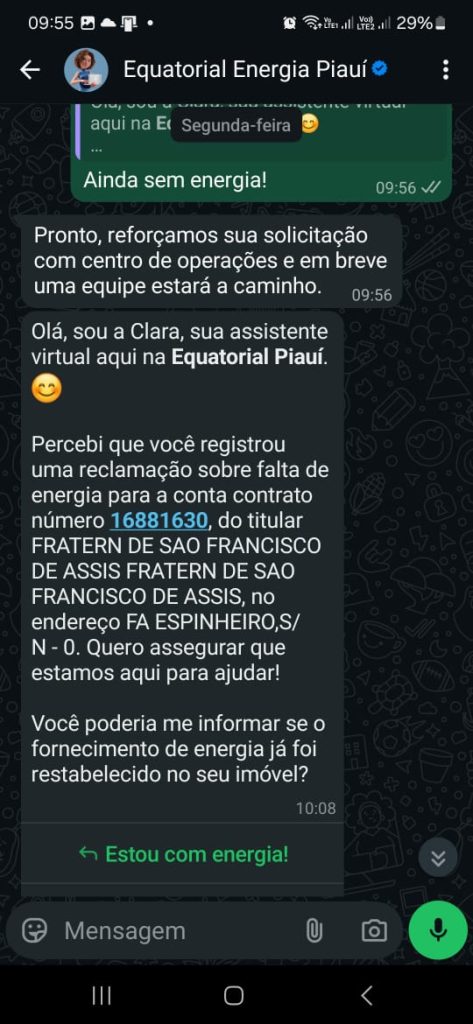Open the recent apps view
Image resolution: width=473 pixels, height=1024 pixels.
pyautogui.click(x=101, y=995)
